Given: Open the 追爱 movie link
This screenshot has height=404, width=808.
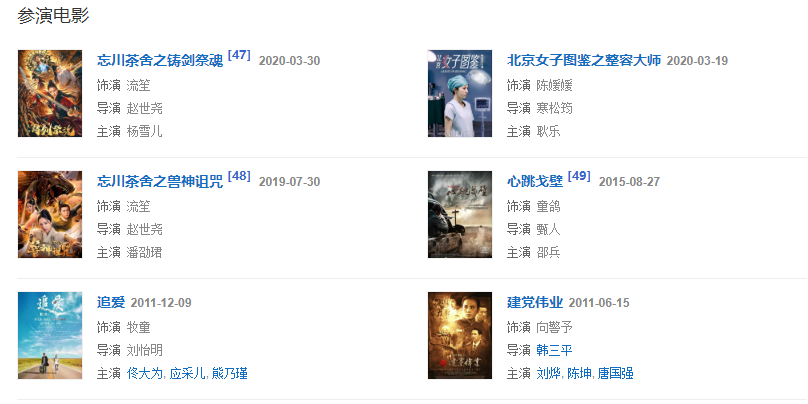Looking at the screenshot, I should 111,303.
